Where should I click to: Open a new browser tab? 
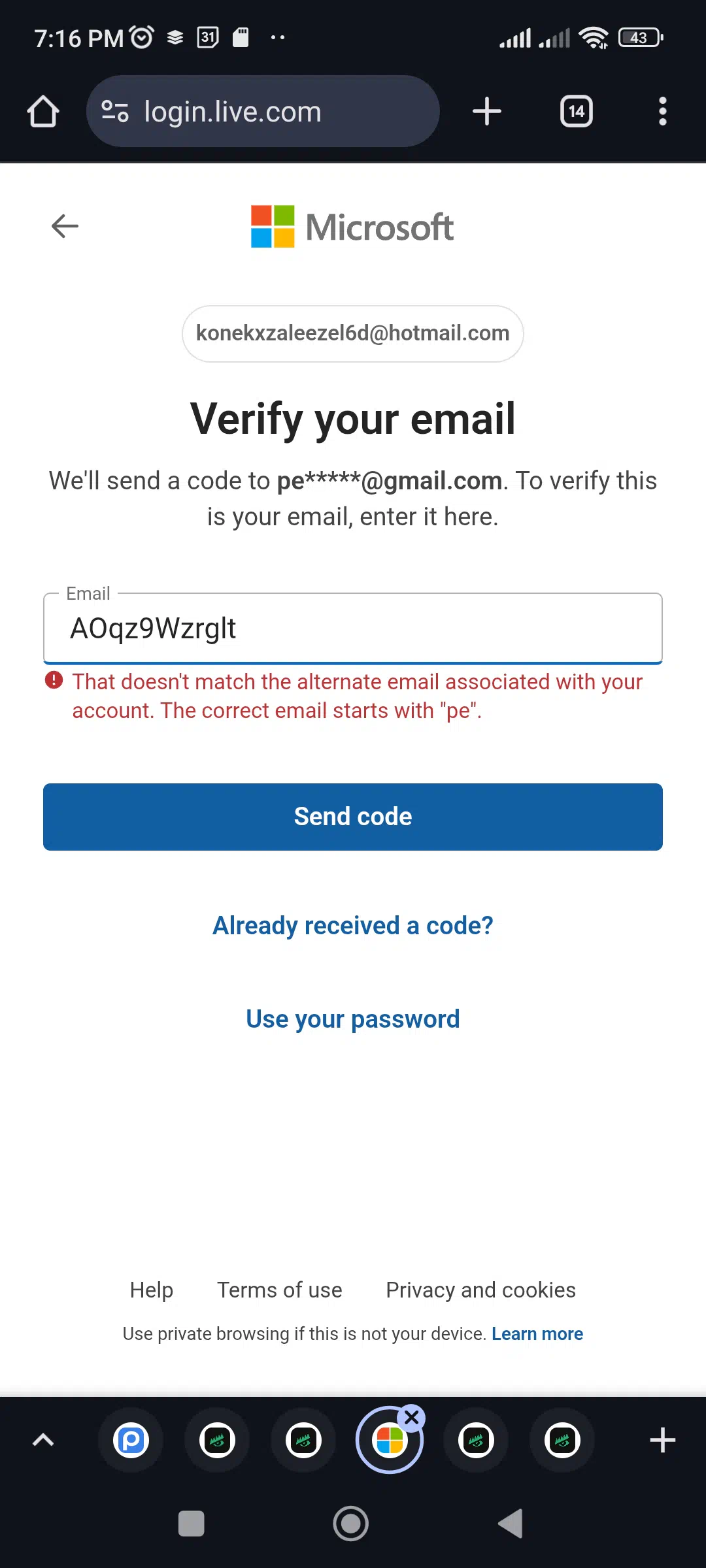tap(487, 111)
